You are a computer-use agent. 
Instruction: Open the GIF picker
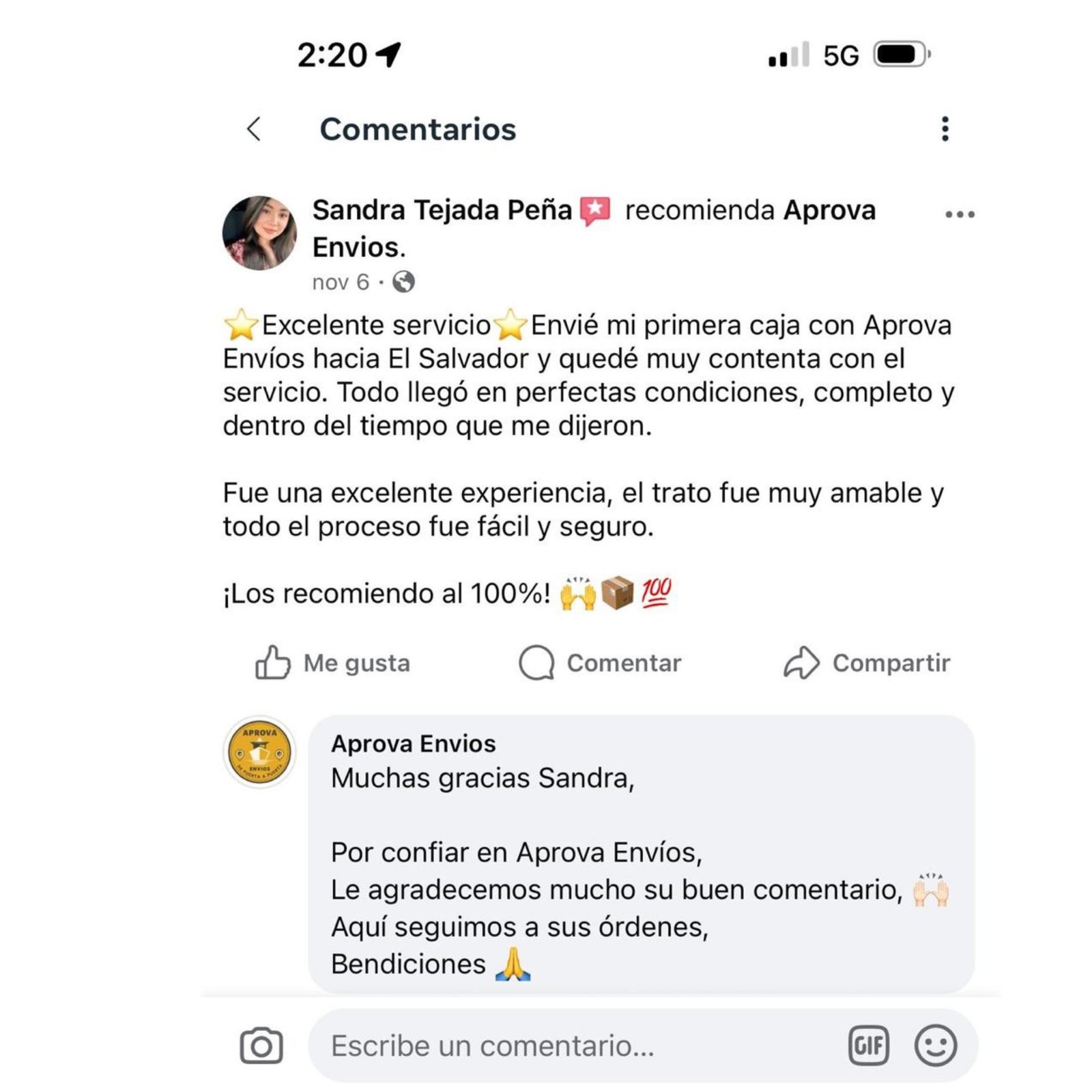coord(868,1046)
